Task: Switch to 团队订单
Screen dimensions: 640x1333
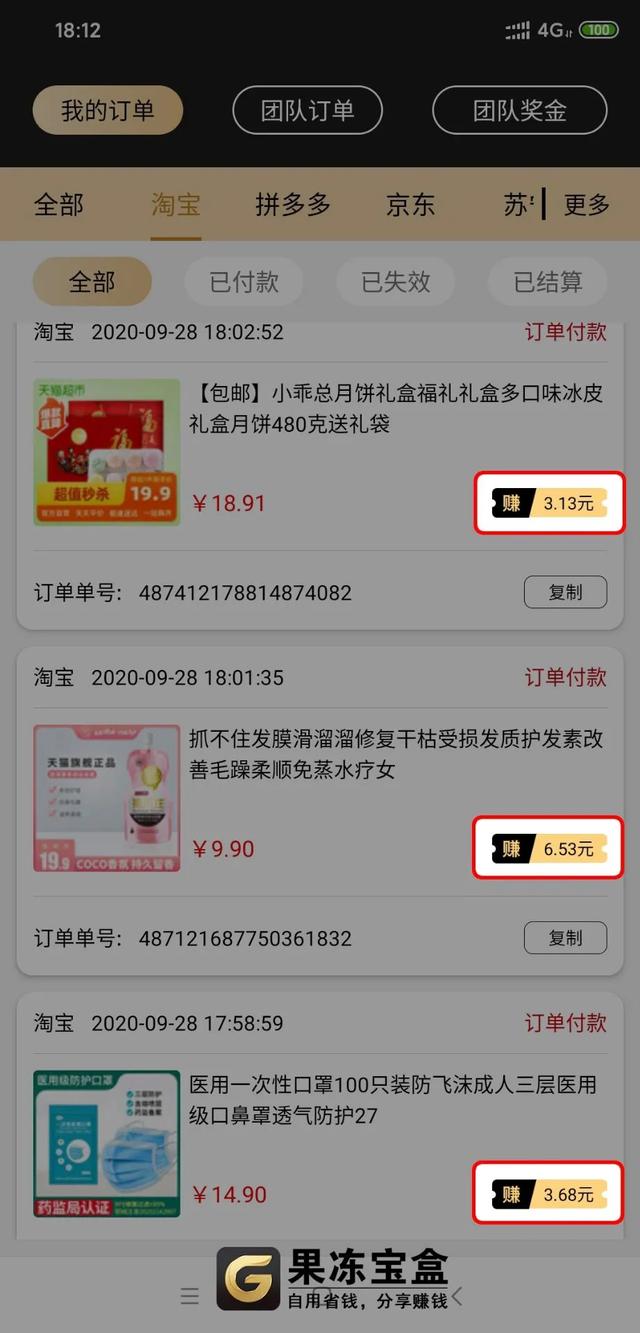Action: pyautogui.click(x=308, y=110)
